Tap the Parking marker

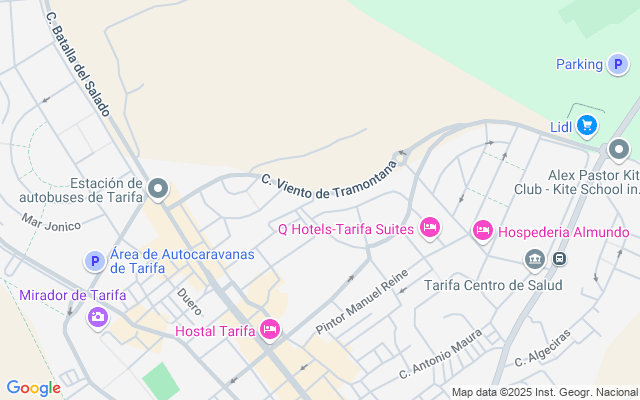click(x=620, y=65)
